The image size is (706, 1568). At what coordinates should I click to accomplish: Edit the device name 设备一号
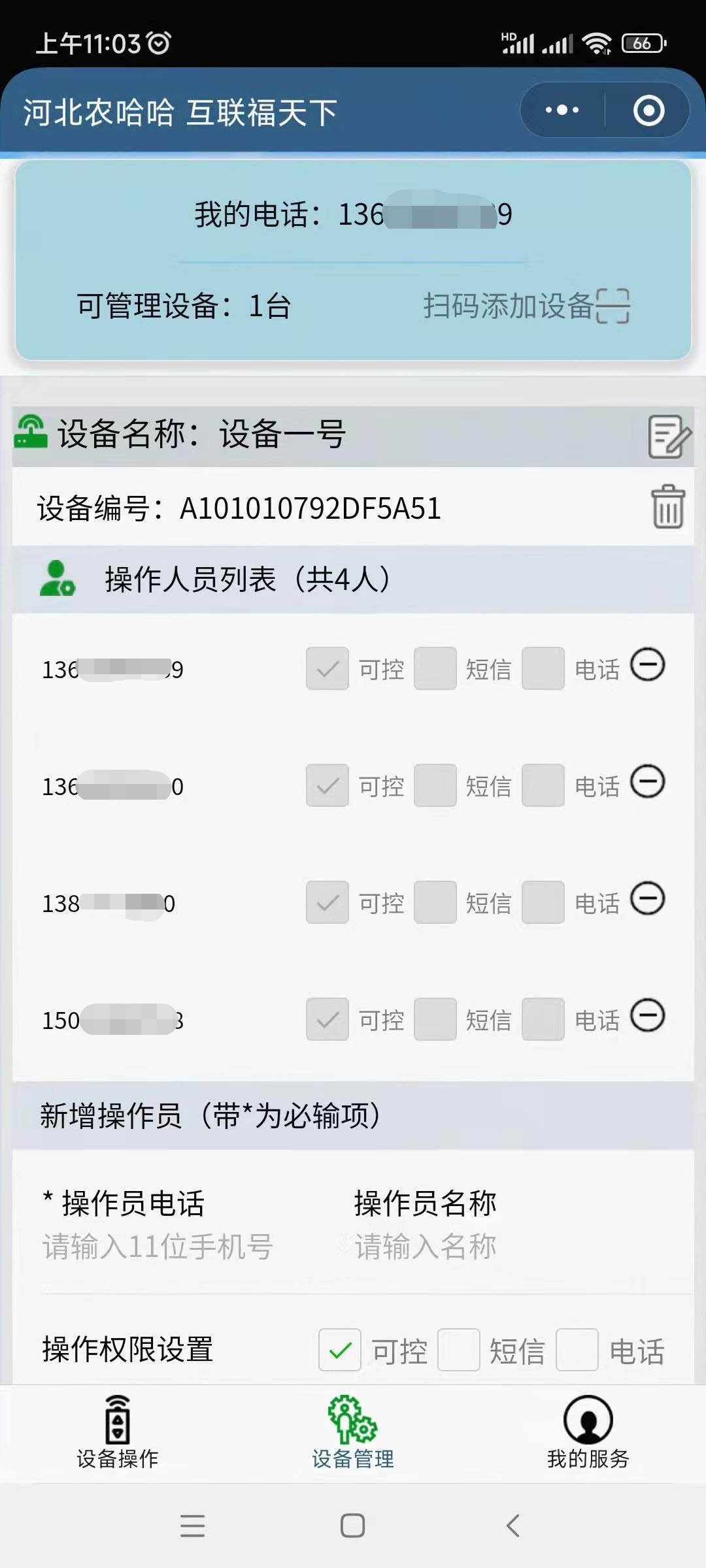click(668, 436)
